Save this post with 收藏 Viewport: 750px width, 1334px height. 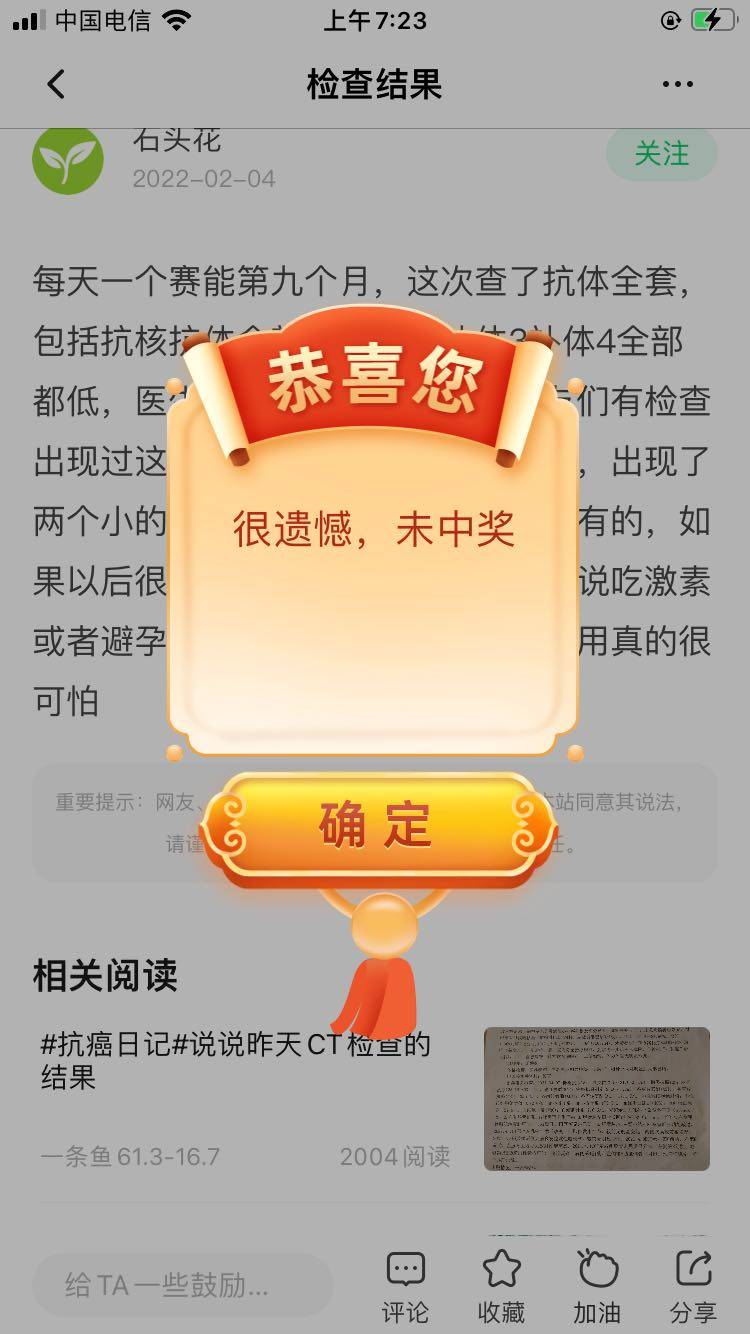click(501, 1285)
